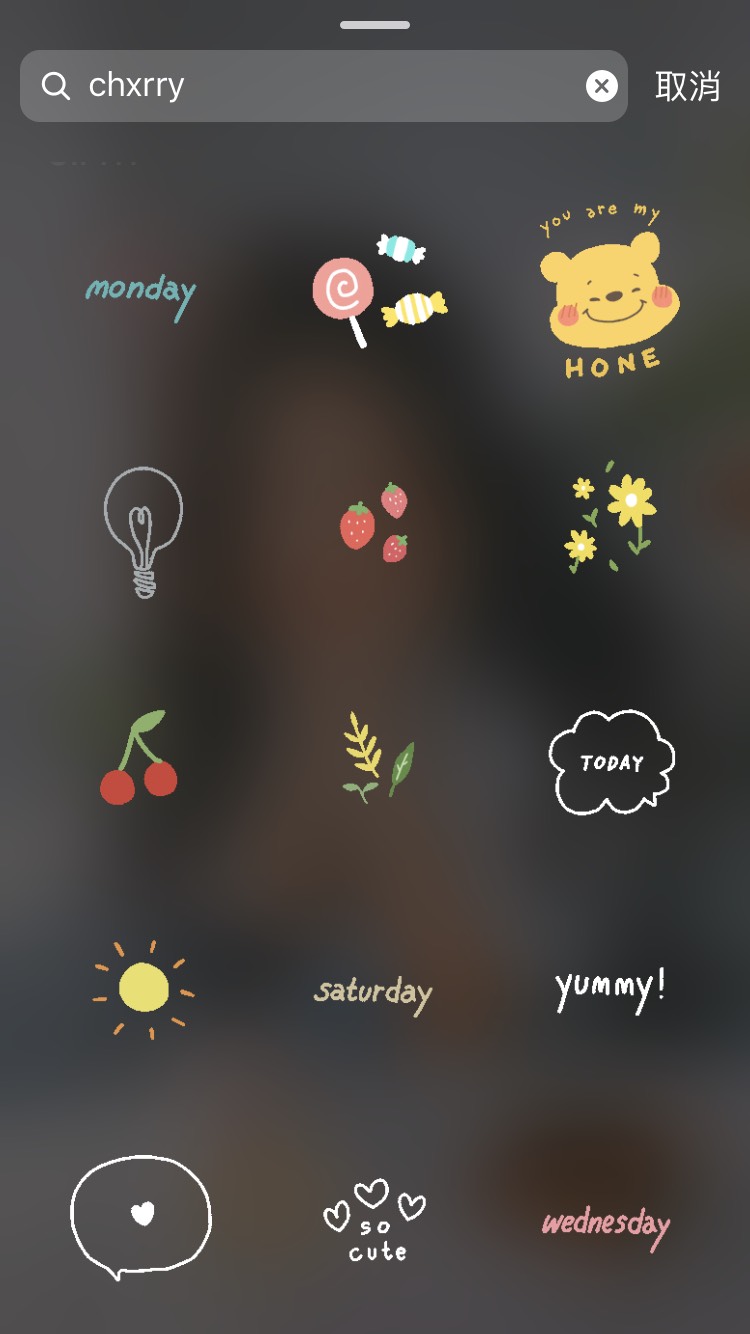Cancel the sticker search with 取消
This screenshot has height=1334, width=750.
687,86
